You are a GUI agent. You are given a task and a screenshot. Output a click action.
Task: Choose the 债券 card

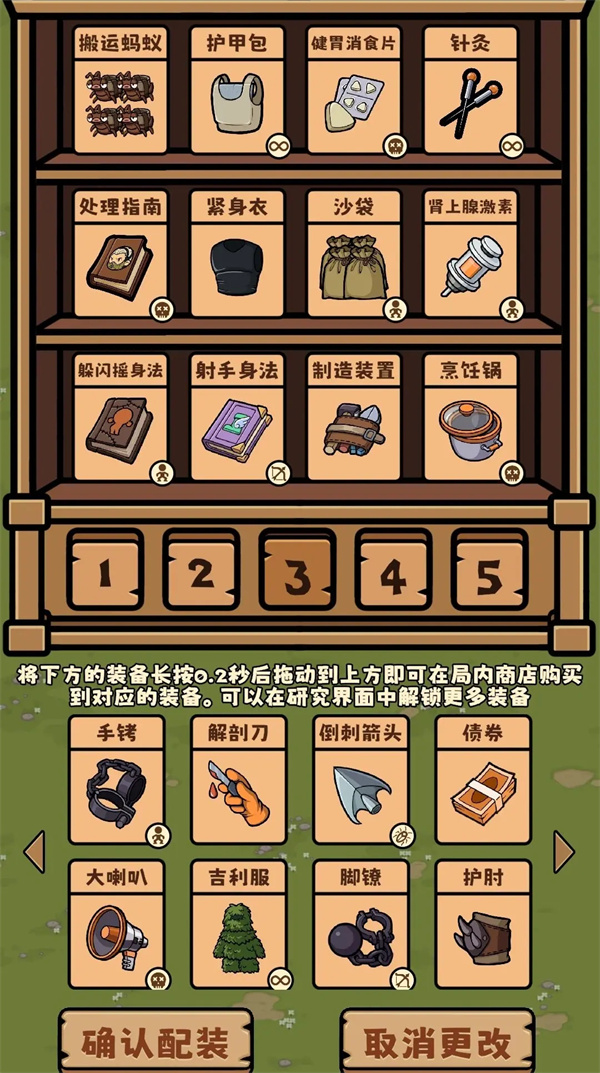pyautogui.click(x=483, y=781)
